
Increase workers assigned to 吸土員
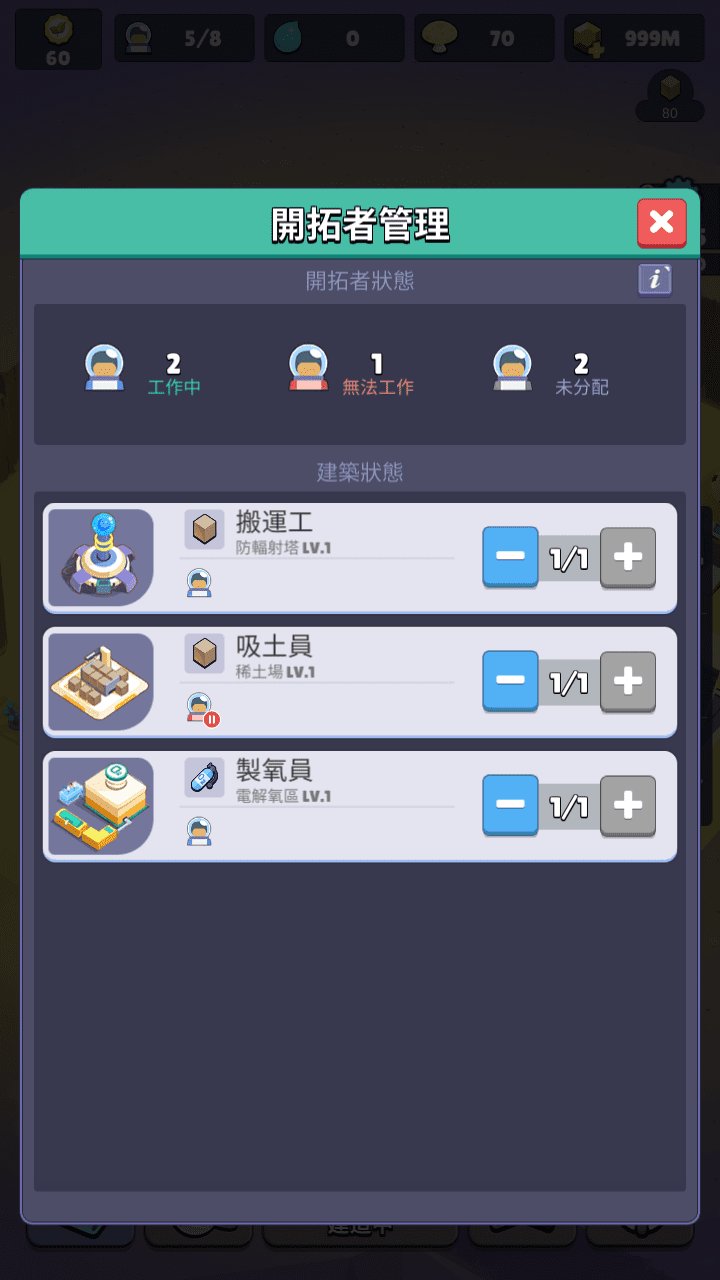tap(628, 681)
